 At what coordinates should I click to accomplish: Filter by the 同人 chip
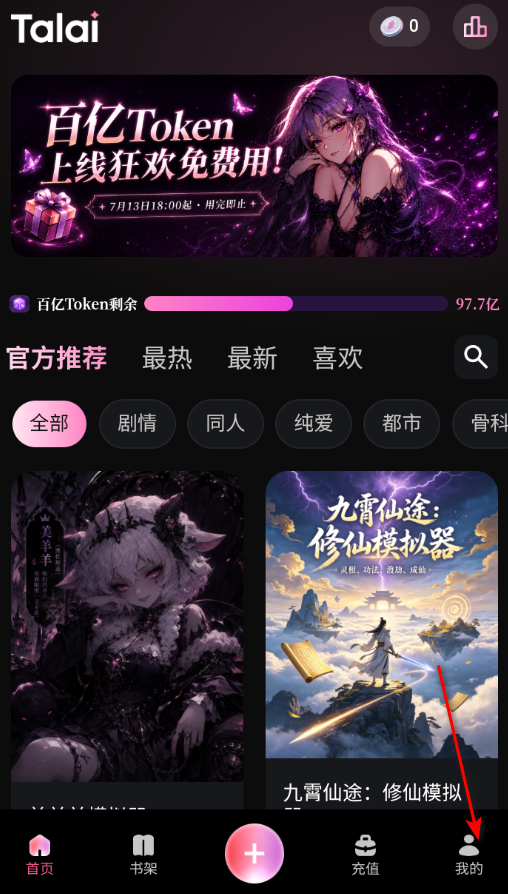click(225, 424)
